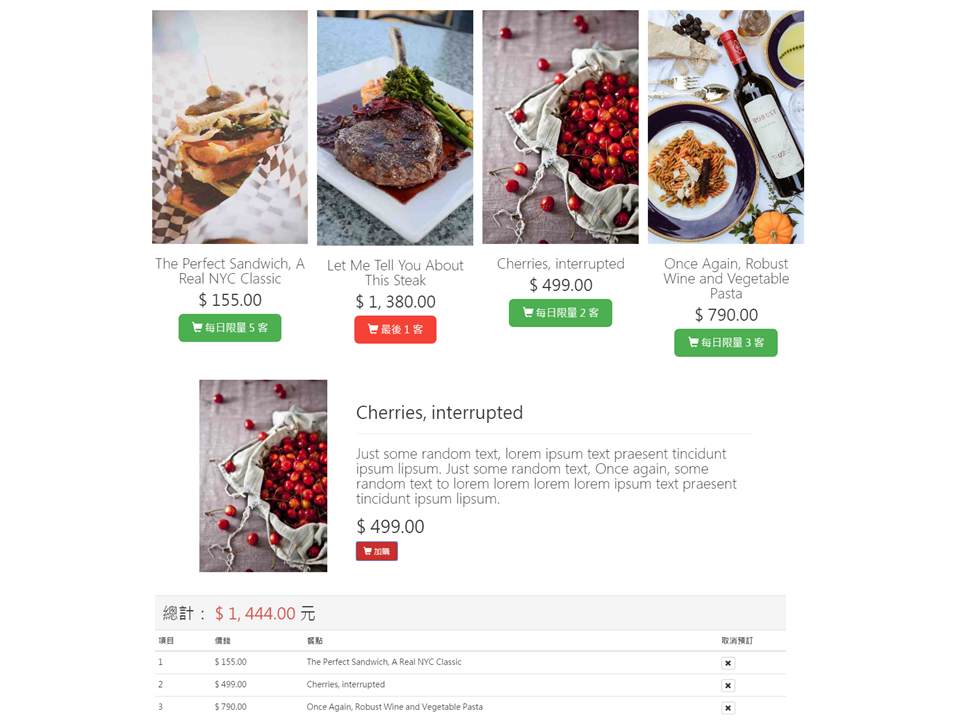Tap the 每日限量 5 客 button under Perfect Sandwich
This screenshot has height=720, width=960.
click(230, 328)
